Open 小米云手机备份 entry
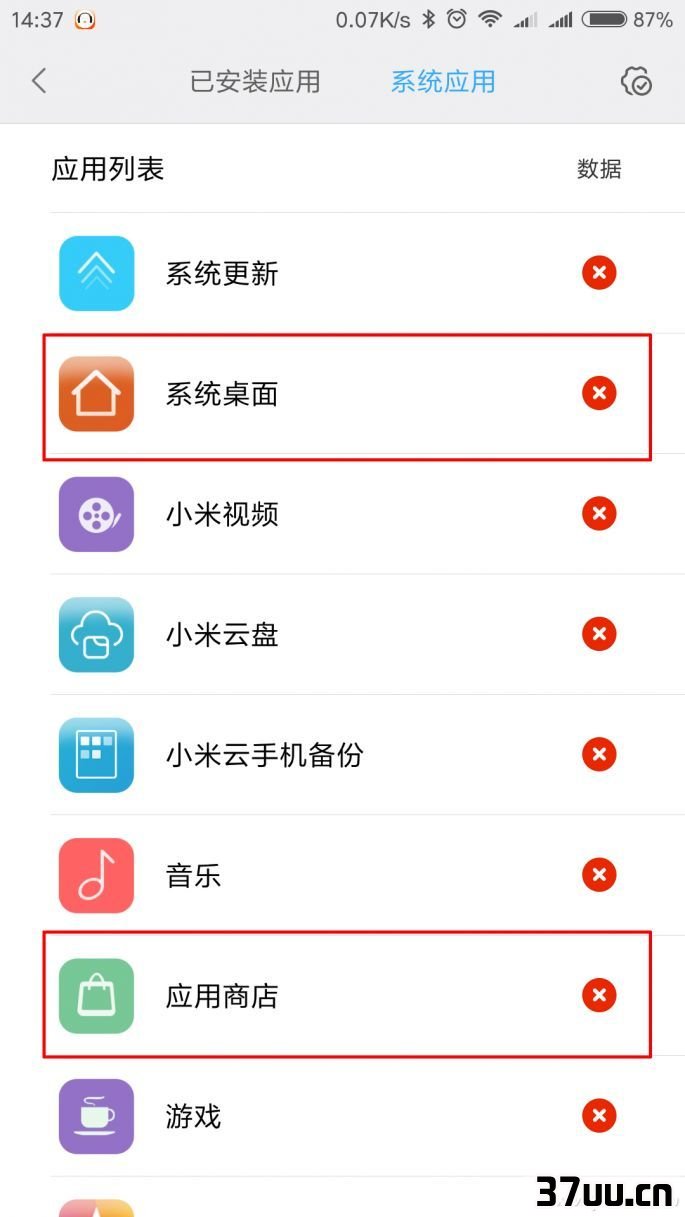Viewport: 685px width, 1217px height. click(342, 755)
